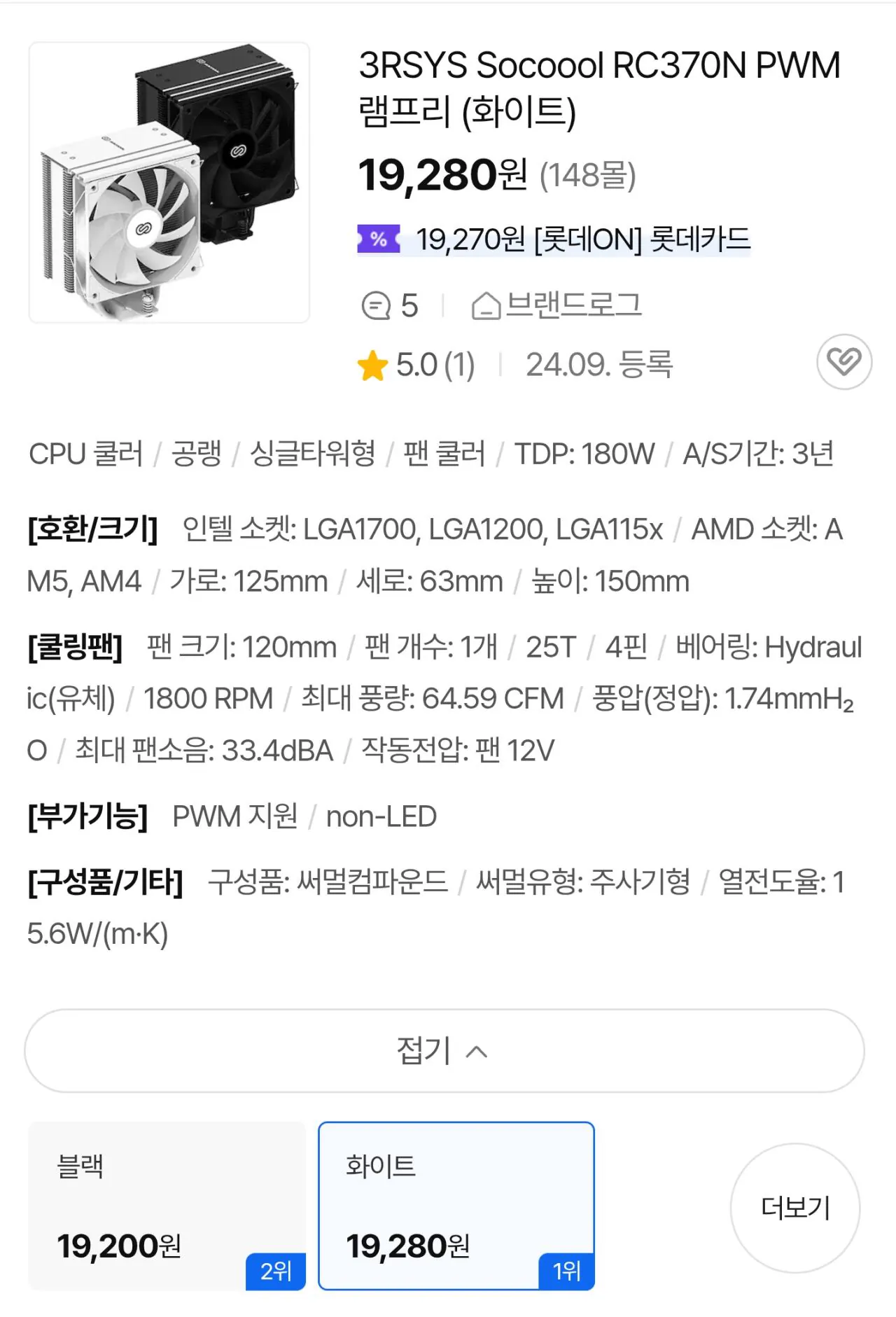This screenshot has width=896, height=1317.
Task: Collapse specs with the 접기 button
Action: click(x=444, y=1050)
